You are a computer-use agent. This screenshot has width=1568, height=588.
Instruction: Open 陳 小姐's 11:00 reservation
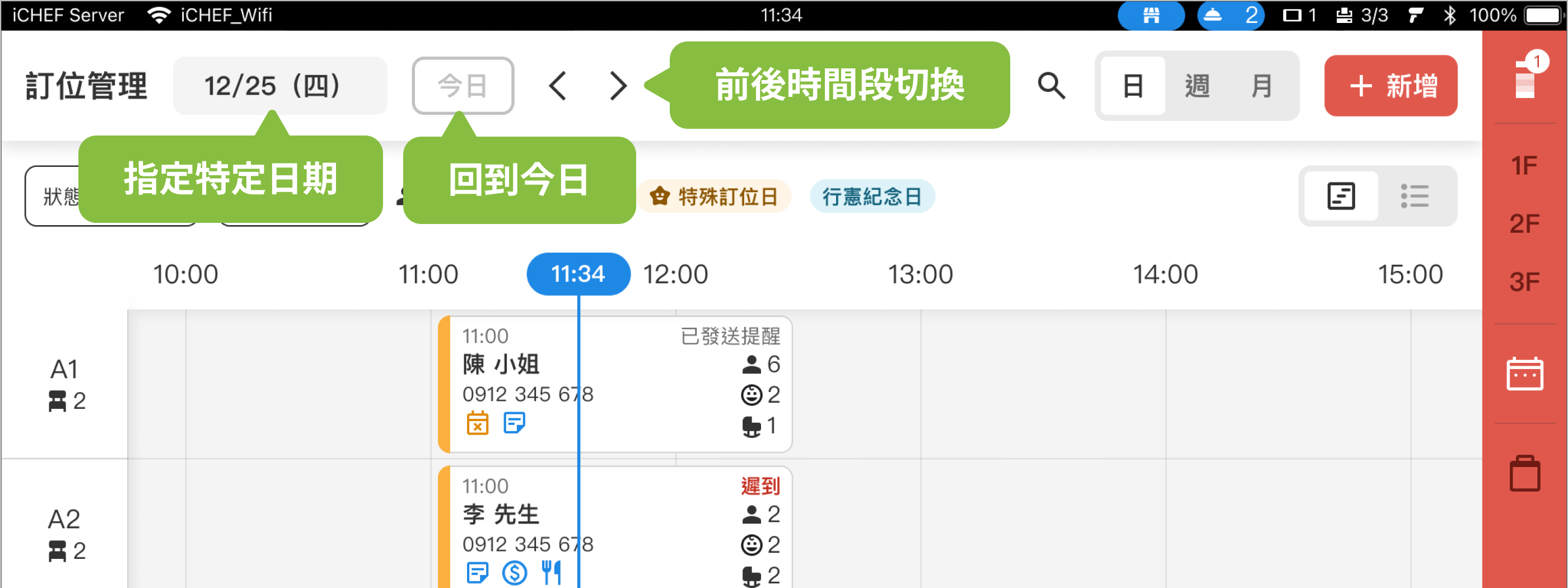[615, 384]
